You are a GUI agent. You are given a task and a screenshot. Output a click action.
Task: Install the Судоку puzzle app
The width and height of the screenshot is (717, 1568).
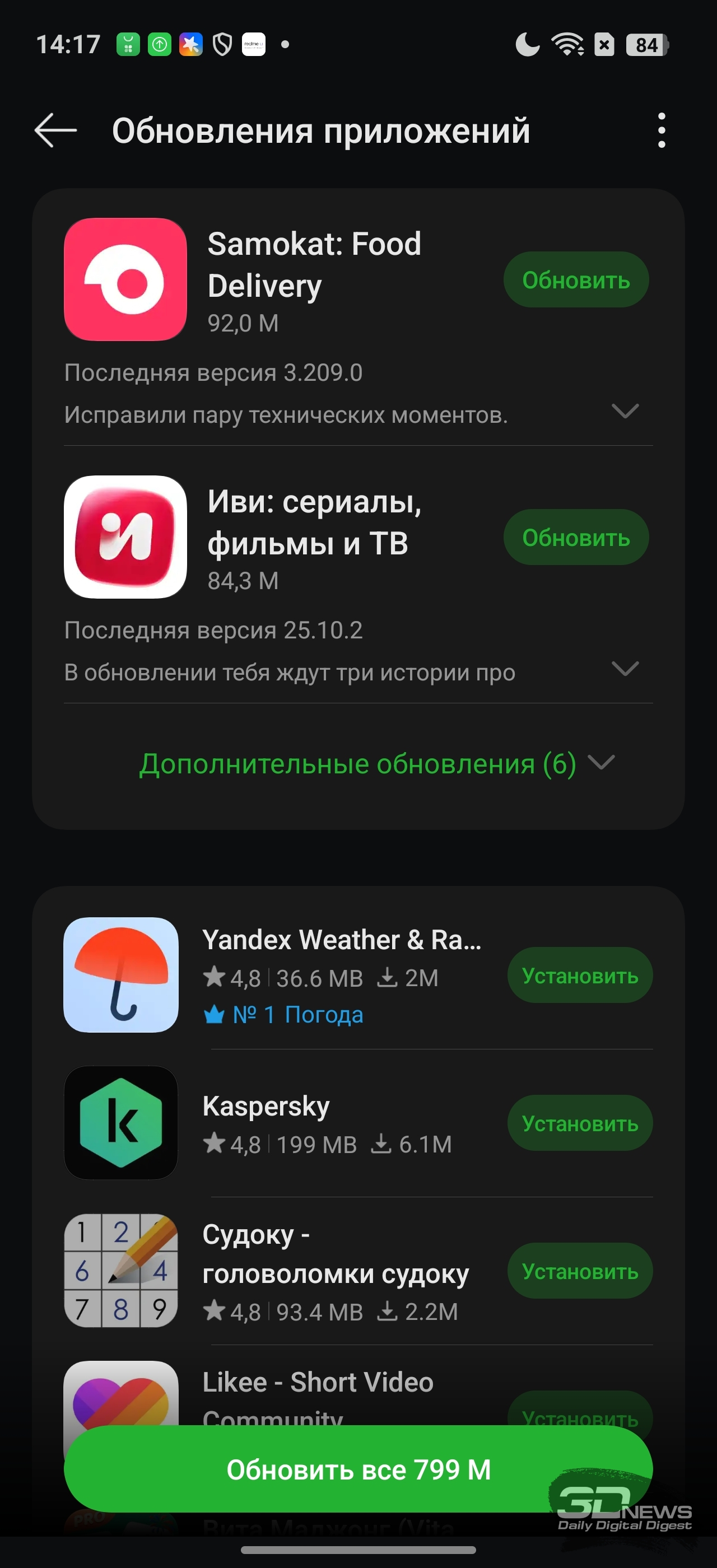(579, 1272)
